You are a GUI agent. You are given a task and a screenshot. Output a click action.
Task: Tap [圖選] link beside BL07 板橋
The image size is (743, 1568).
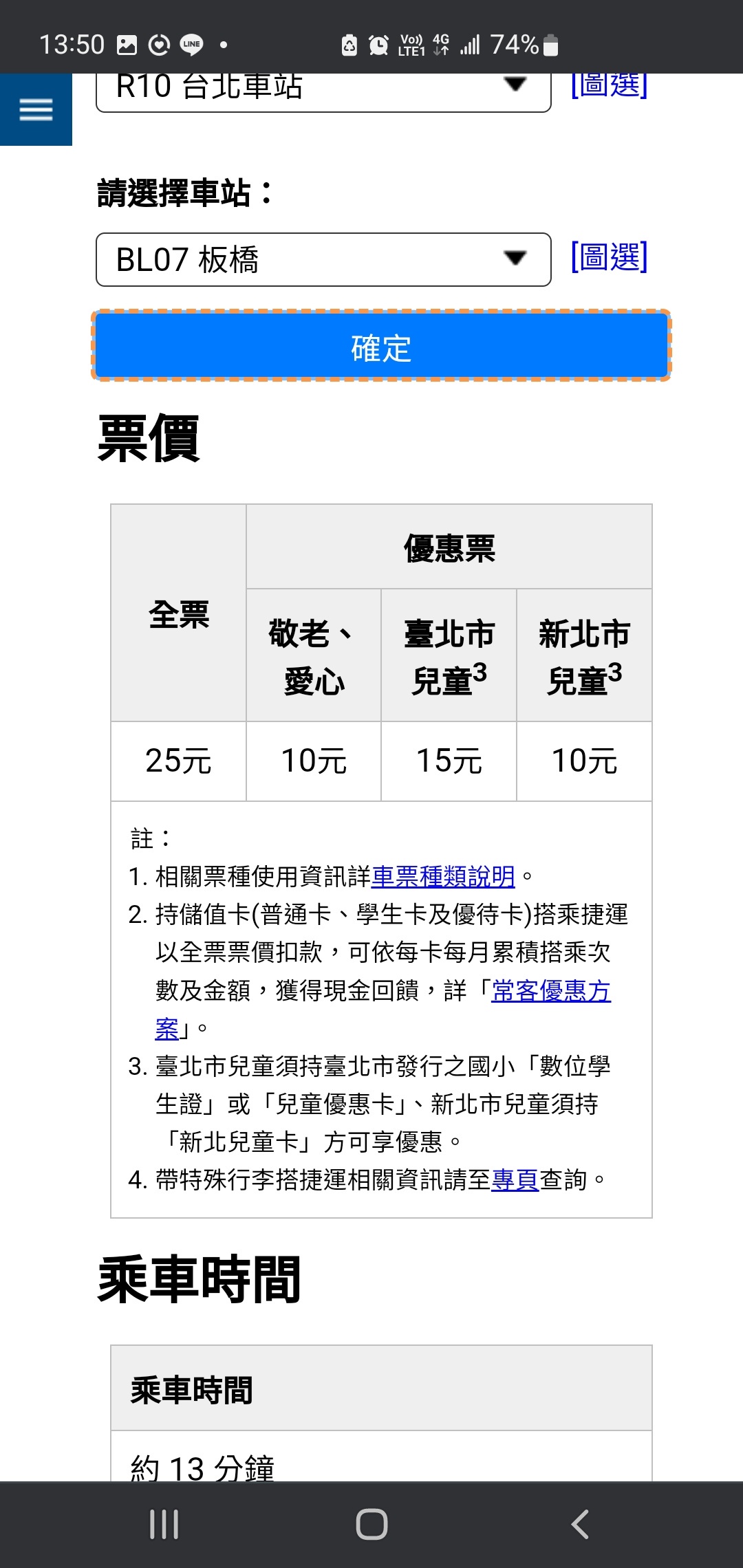point(610,257)
